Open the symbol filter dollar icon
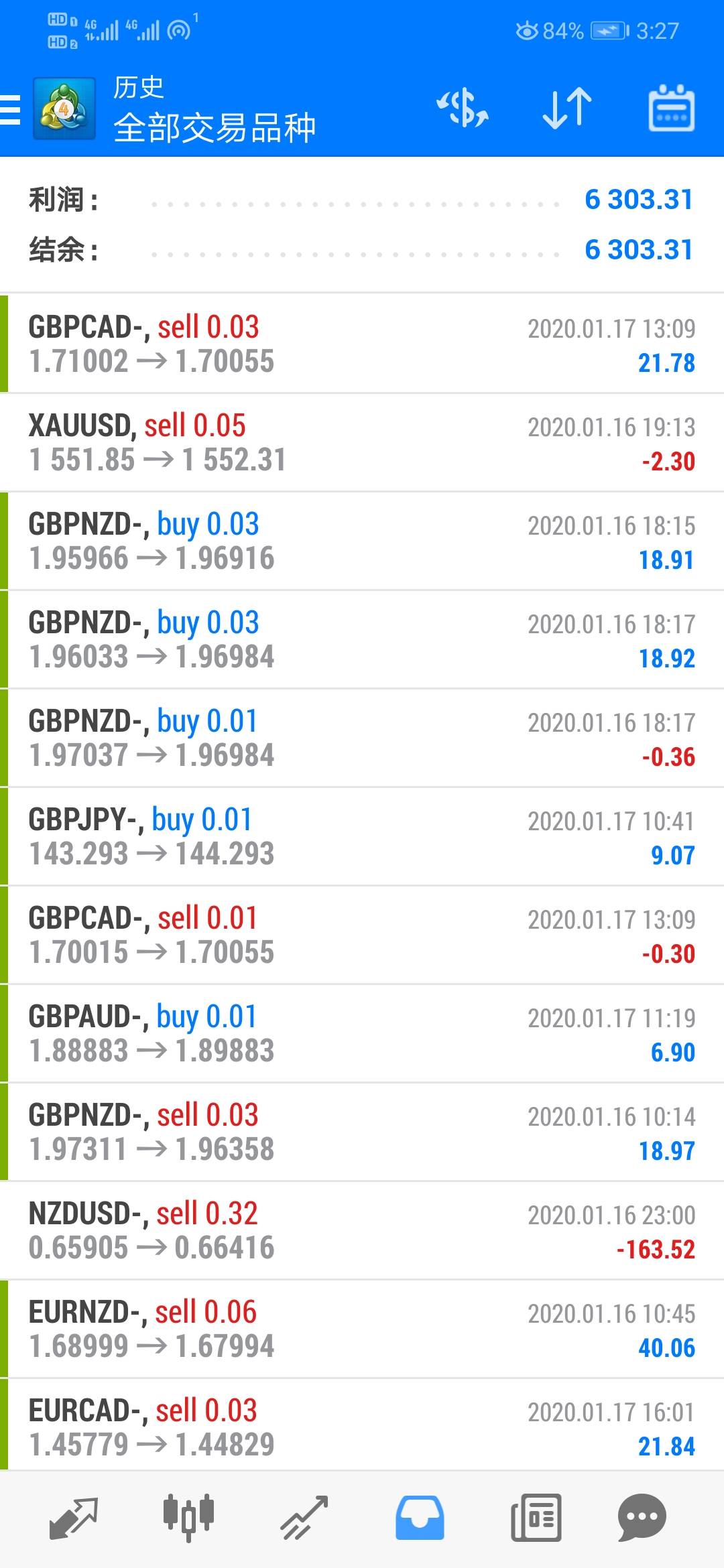Image resolution: width=724 pixels, height=1568 pixels. click(463, 108)
